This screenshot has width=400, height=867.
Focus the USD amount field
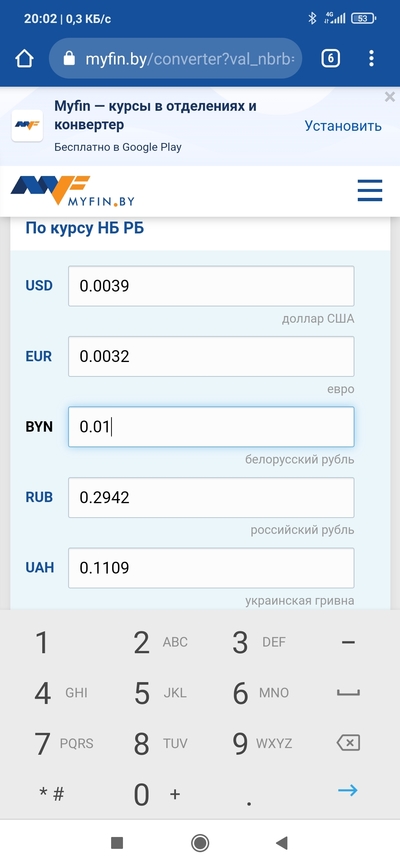pos(211,286)
